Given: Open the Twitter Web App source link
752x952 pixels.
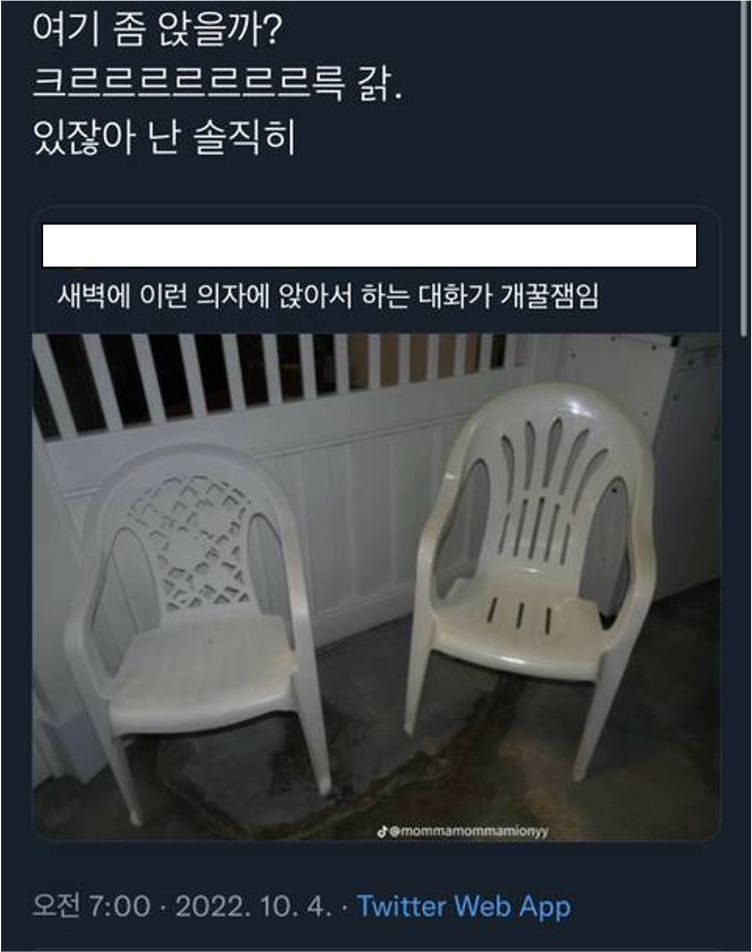Looking at the screenshot, I should pyautogui.click(x=464, y=906).
